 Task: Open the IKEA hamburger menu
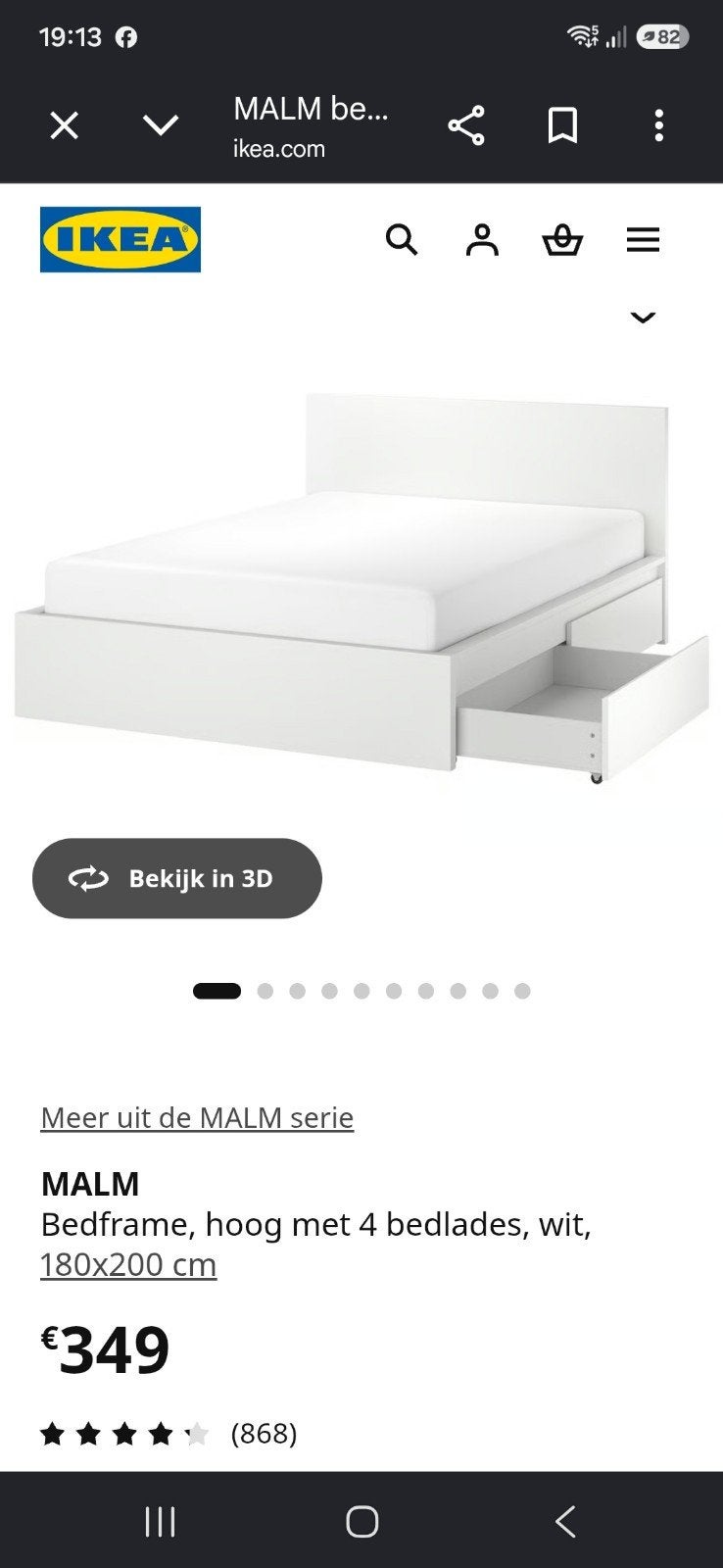click(643, 239)
